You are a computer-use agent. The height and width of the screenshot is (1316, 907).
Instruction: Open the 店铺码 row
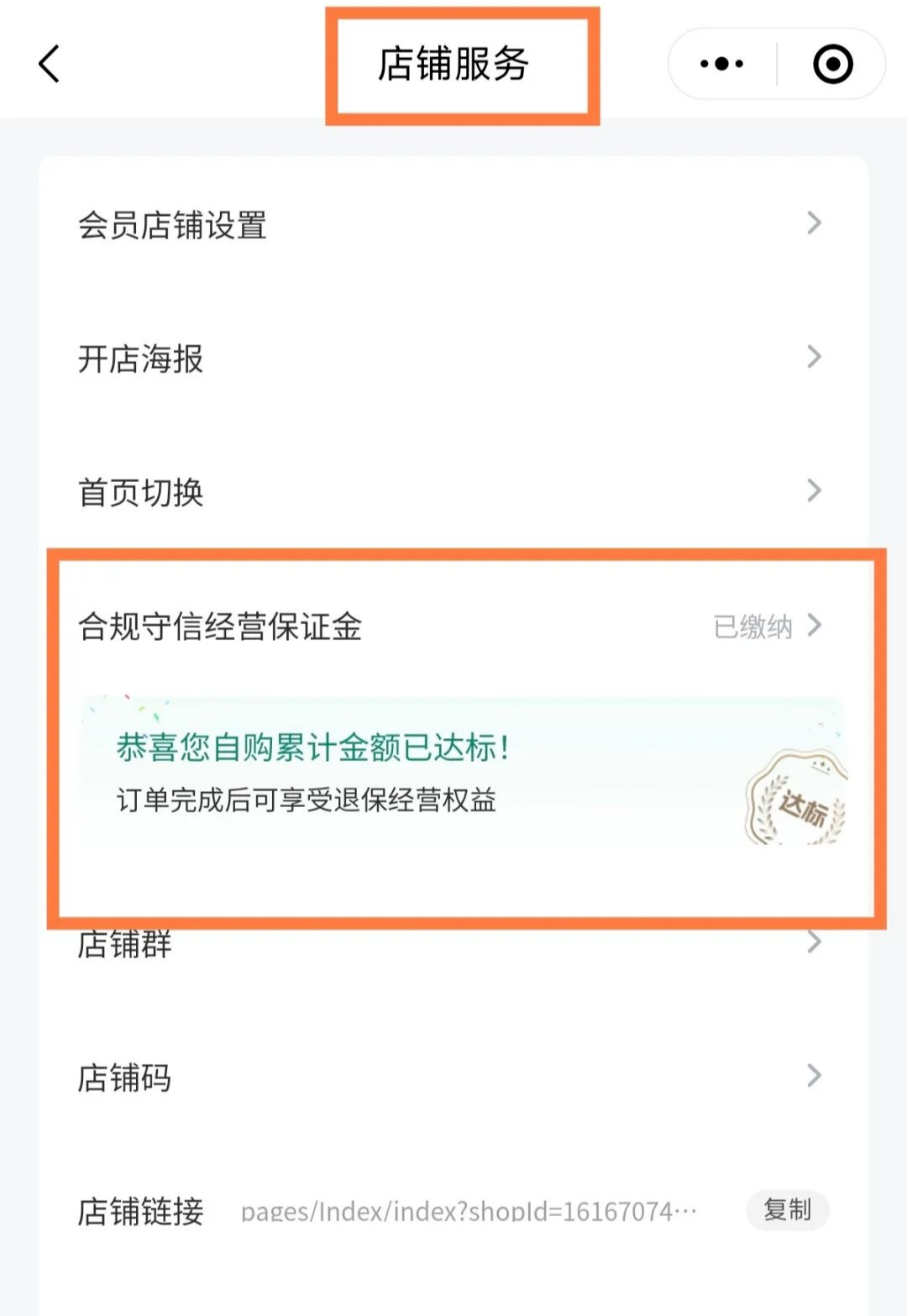click(x=452, y=1077)
